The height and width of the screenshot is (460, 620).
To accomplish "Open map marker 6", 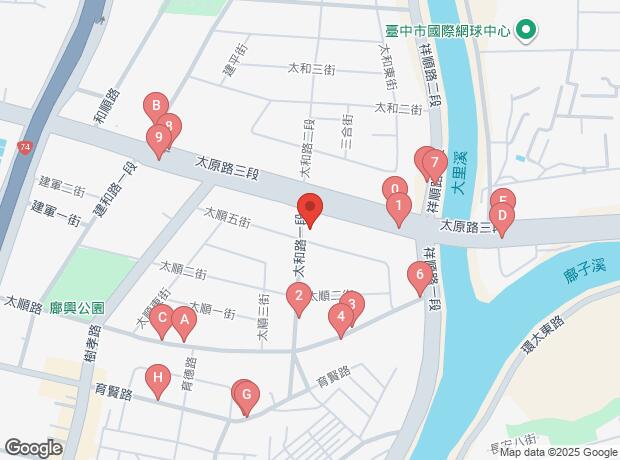I will (x=420, y=274).
